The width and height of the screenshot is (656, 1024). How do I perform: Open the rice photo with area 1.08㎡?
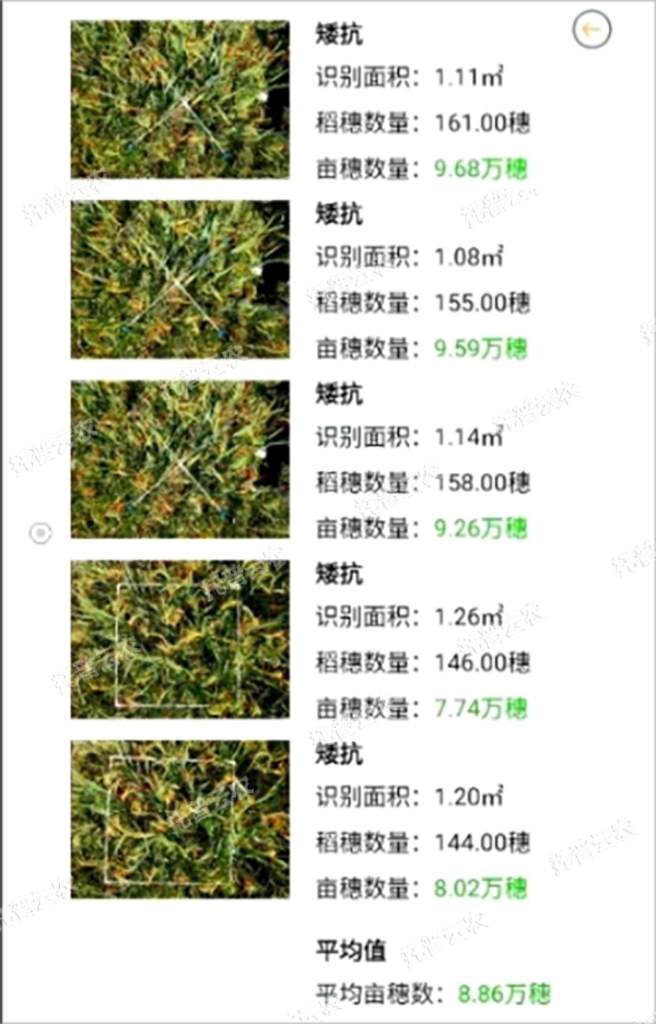(x=180, y=279)
